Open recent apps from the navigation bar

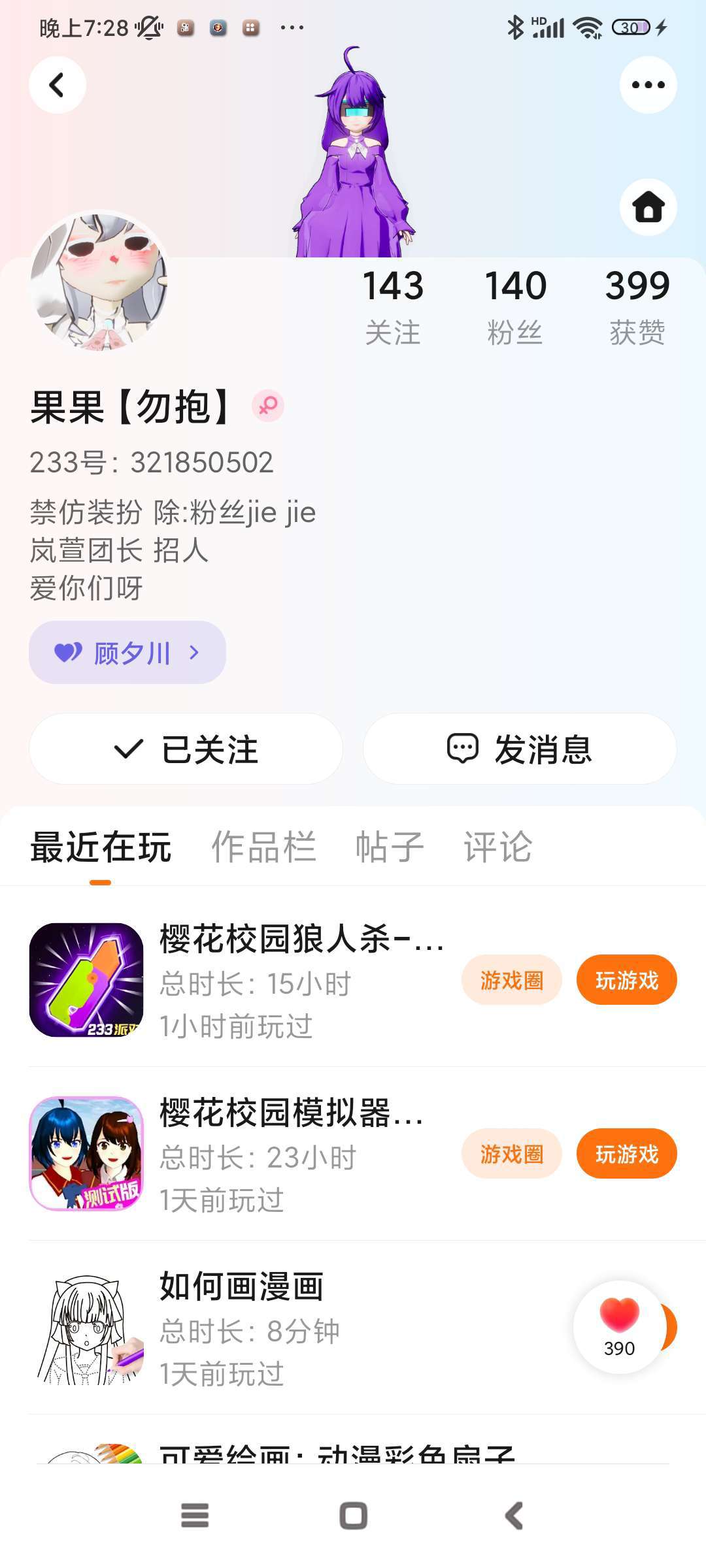click(x=195, y=1515)
